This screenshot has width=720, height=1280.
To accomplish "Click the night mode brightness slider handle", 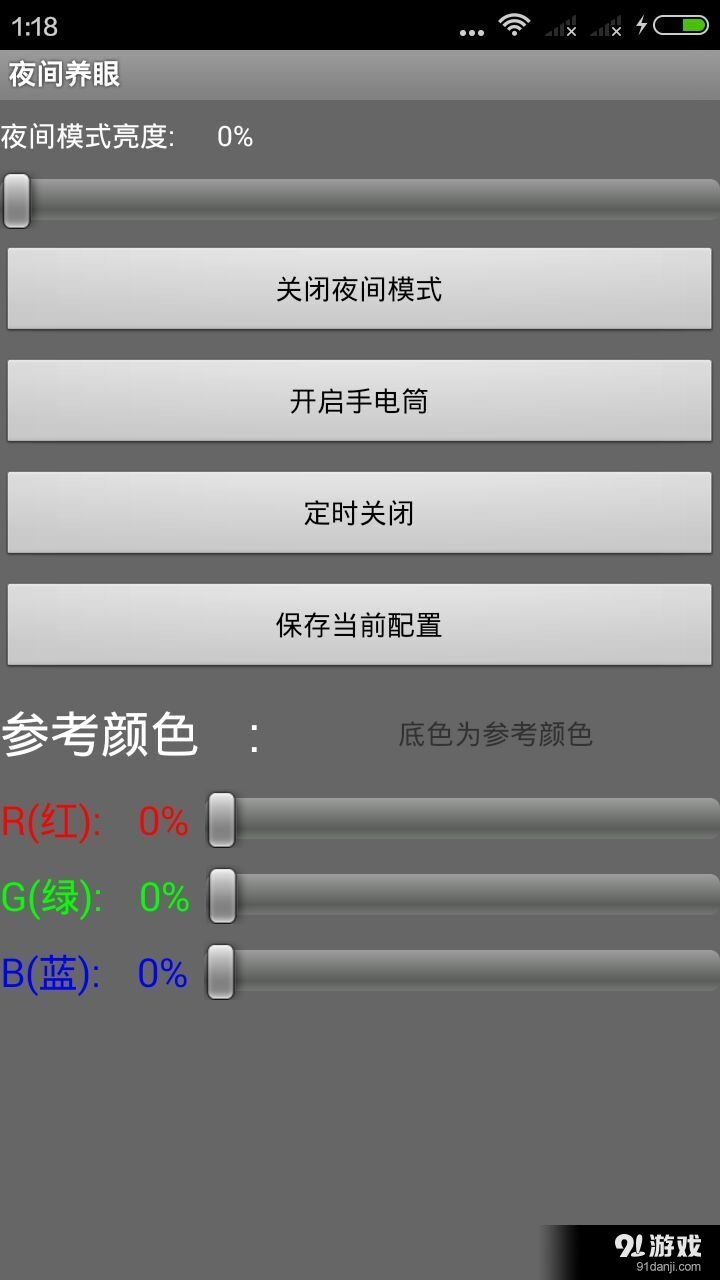I will click(16, 200).
